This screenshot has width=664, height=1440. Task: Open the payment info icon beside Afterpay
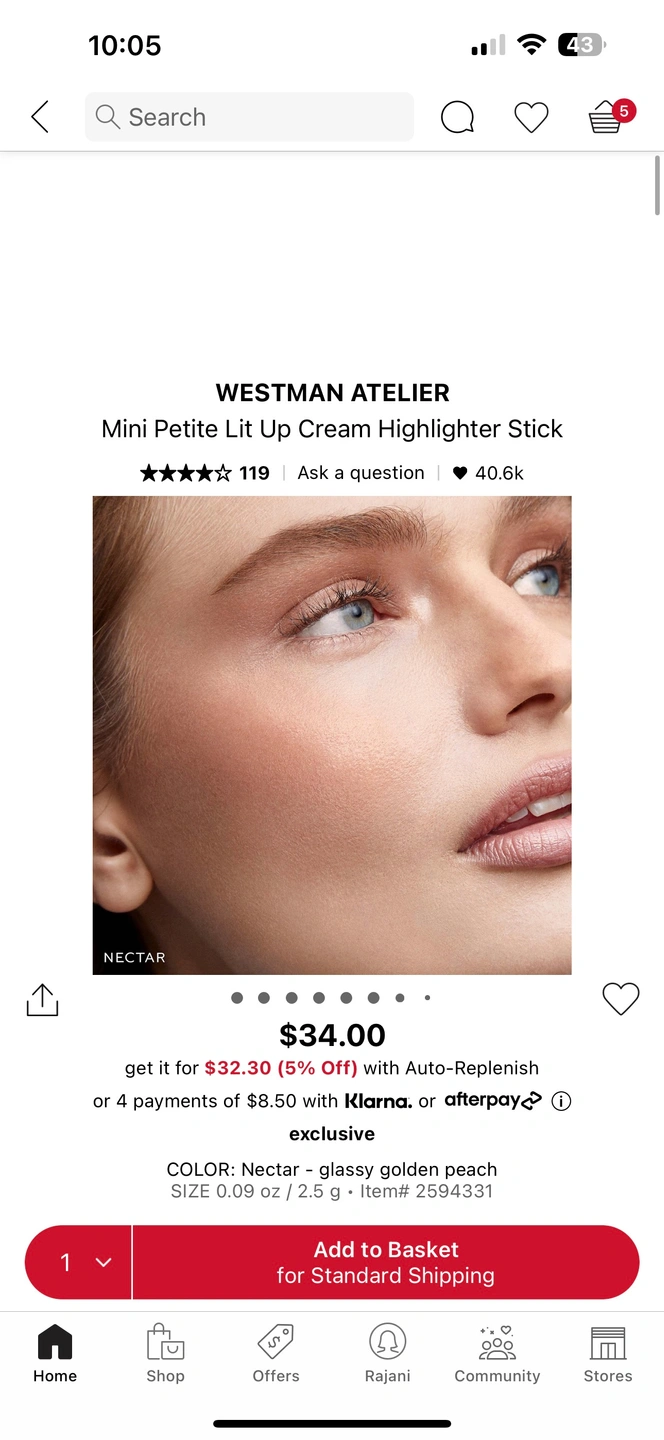(561, 1101)
